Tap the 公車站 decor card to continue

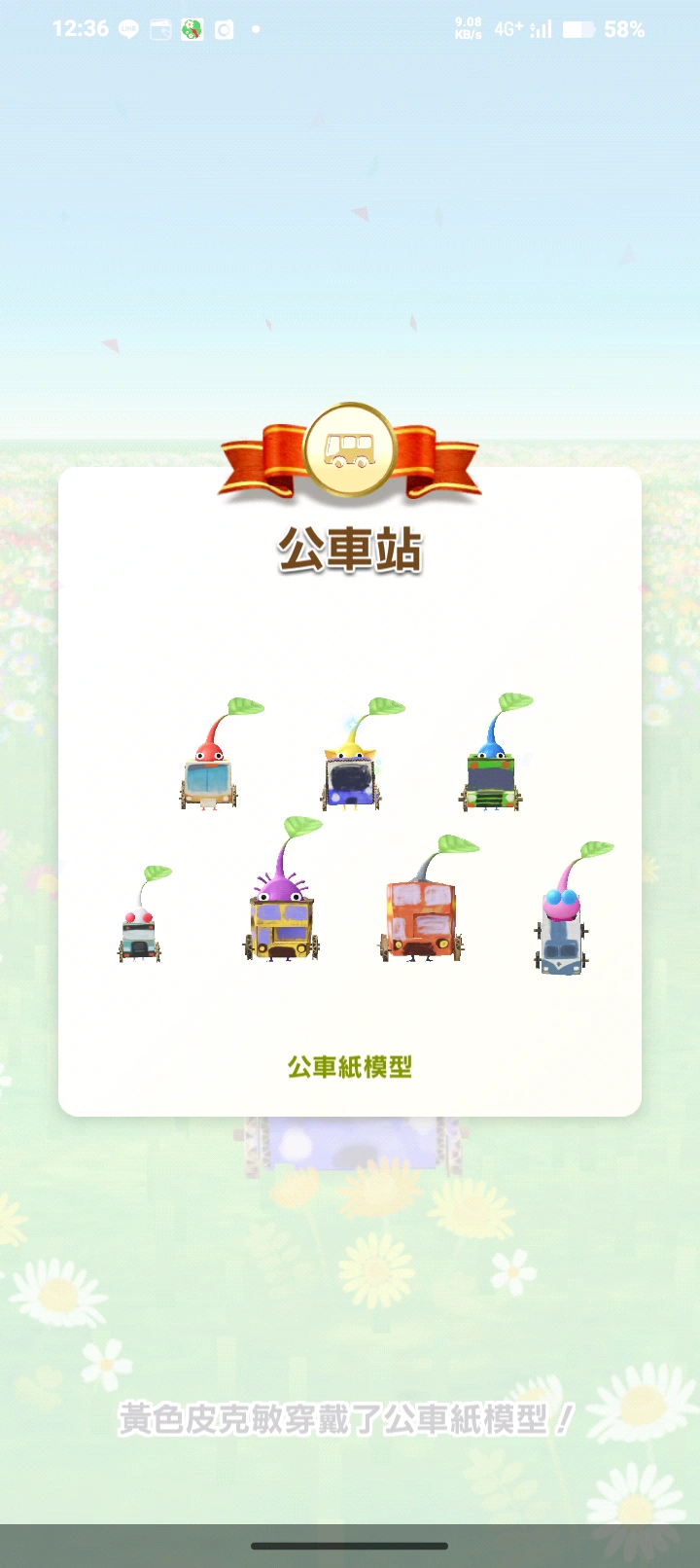point(350,790)
